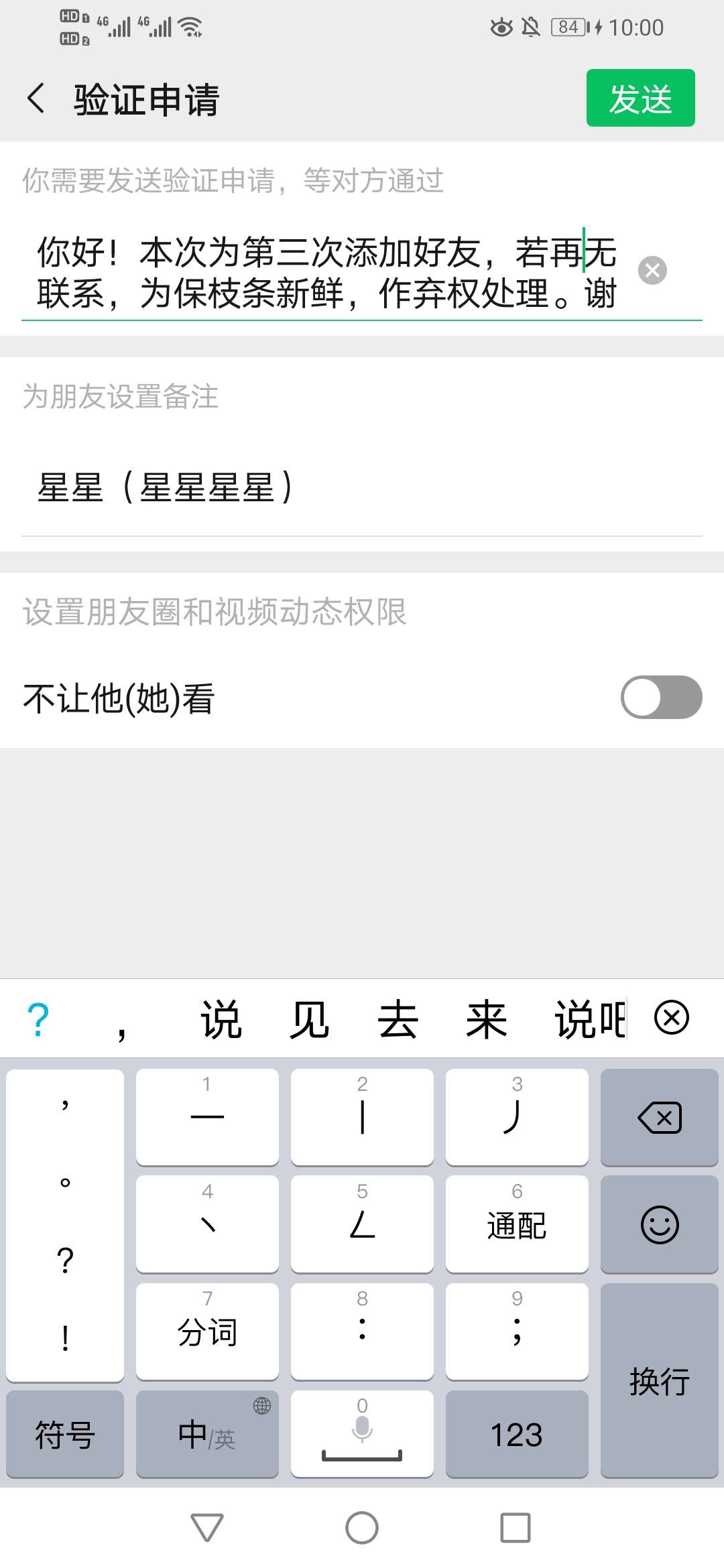
Task: Tap the system home button
Action: (x=362, y=1528)
